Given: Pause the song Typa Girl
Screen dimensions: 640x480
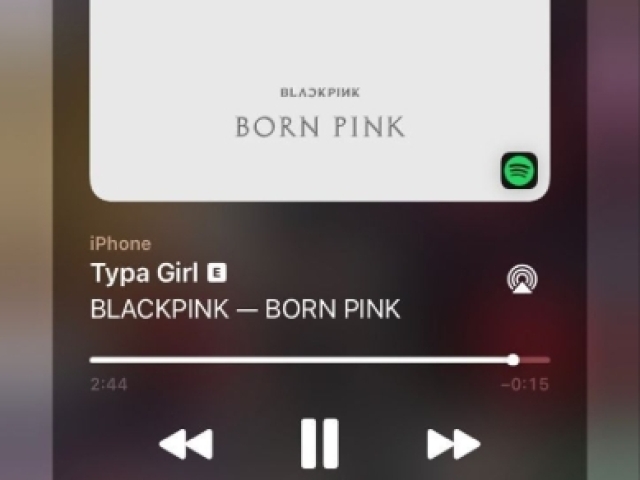Looking at the screenshot, I should point(320,444).
